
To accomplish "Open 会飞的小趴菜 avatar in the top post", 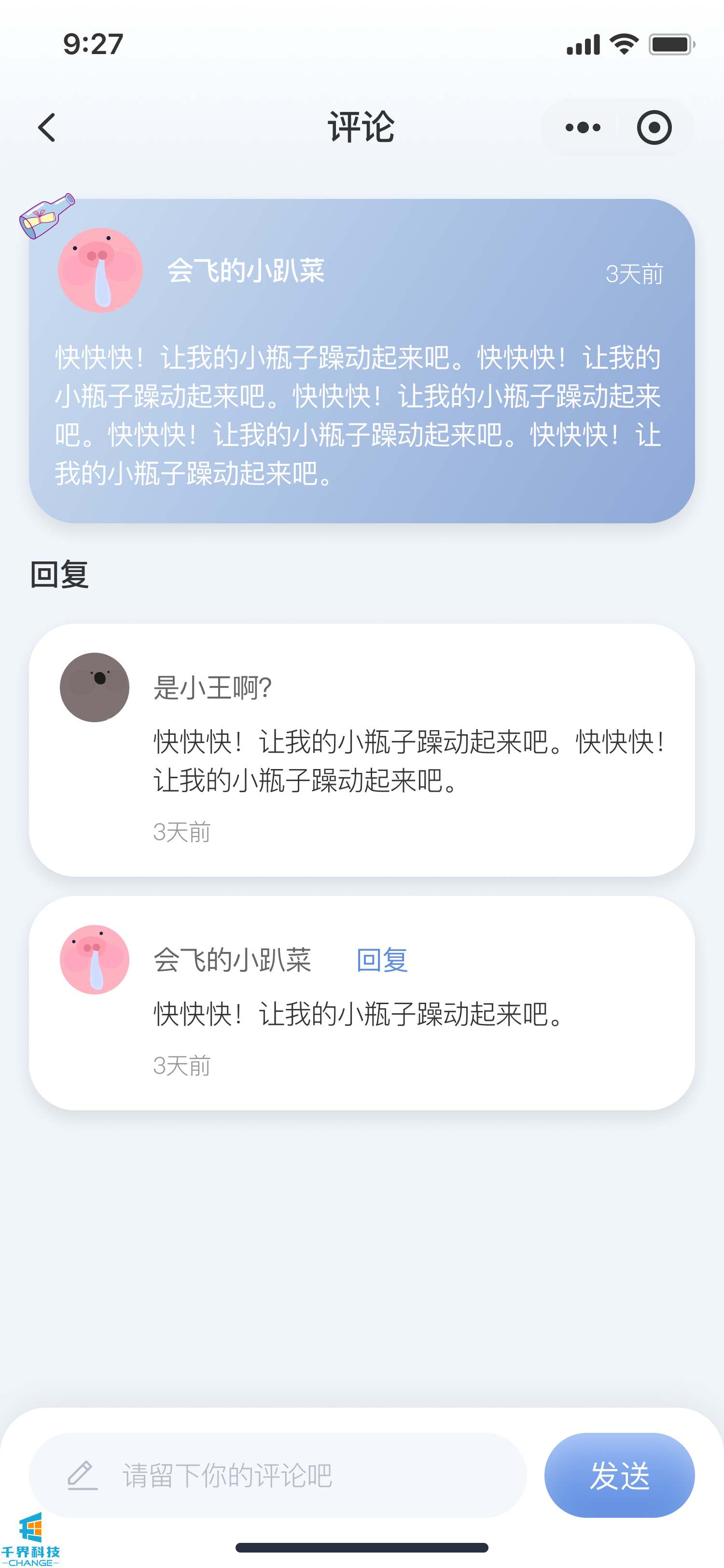I will 100,270.
